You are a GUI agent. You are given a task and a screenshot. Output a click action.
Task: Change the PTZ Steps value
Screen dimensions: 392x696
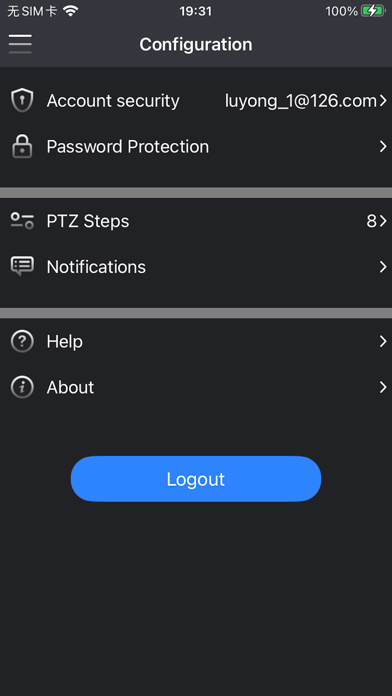[196, 221]
